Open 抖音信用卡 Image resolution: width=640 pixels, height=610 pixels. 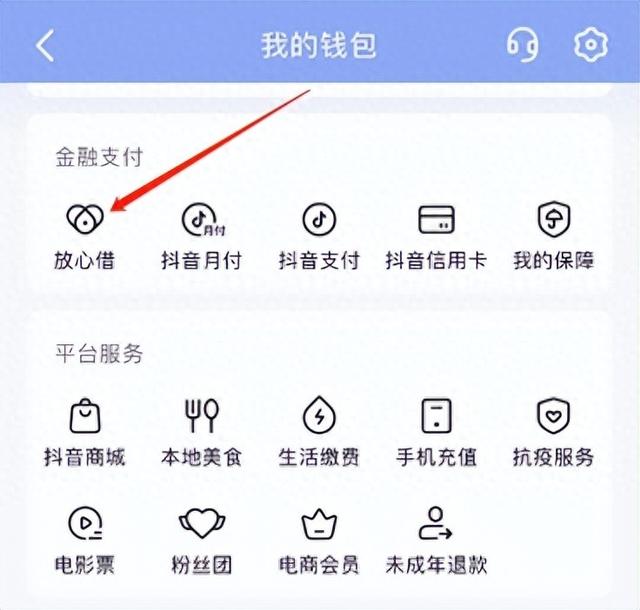[436, 234]
